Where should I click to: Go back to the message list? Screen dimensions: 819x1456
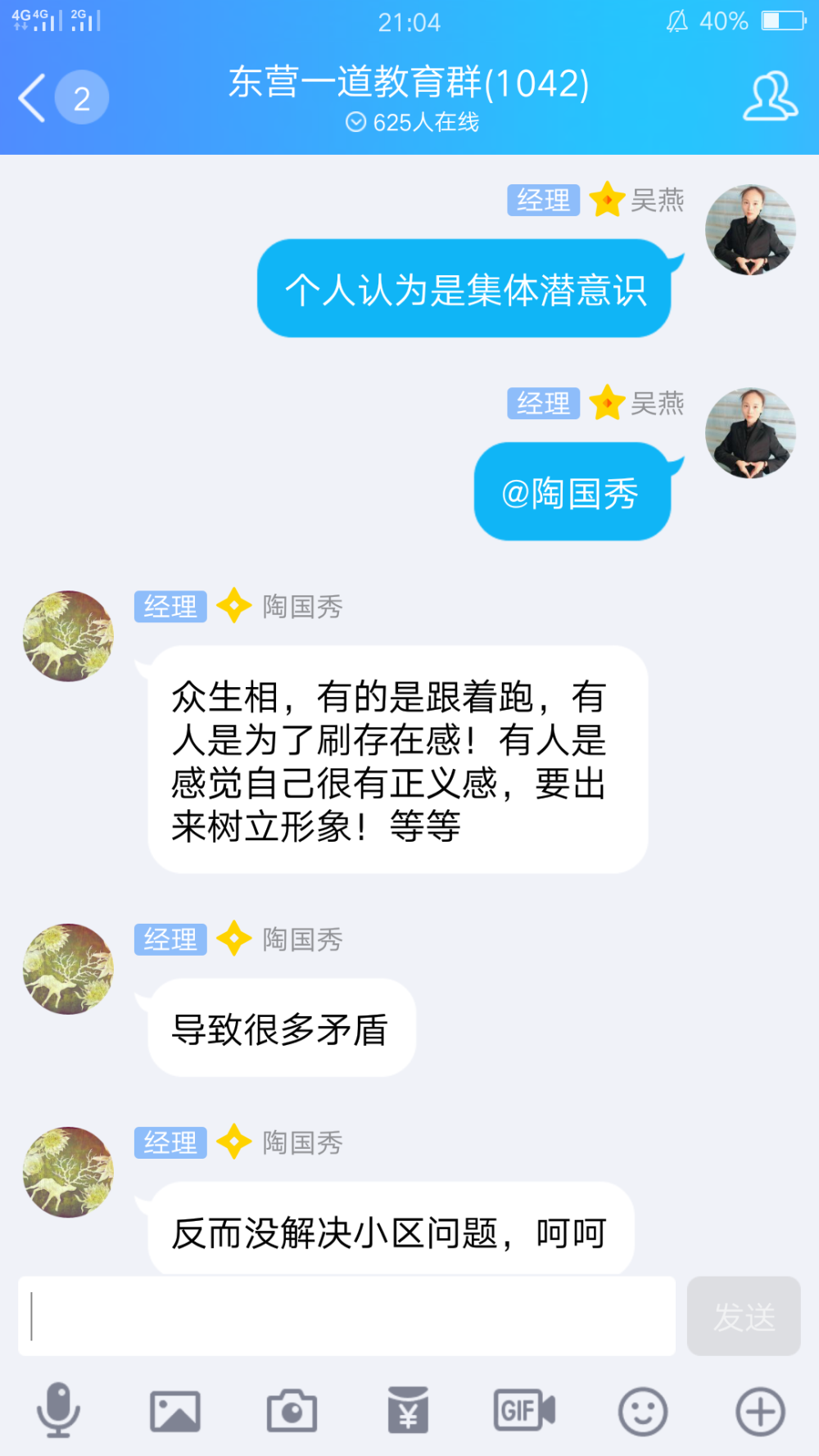[x=33, y=98]
